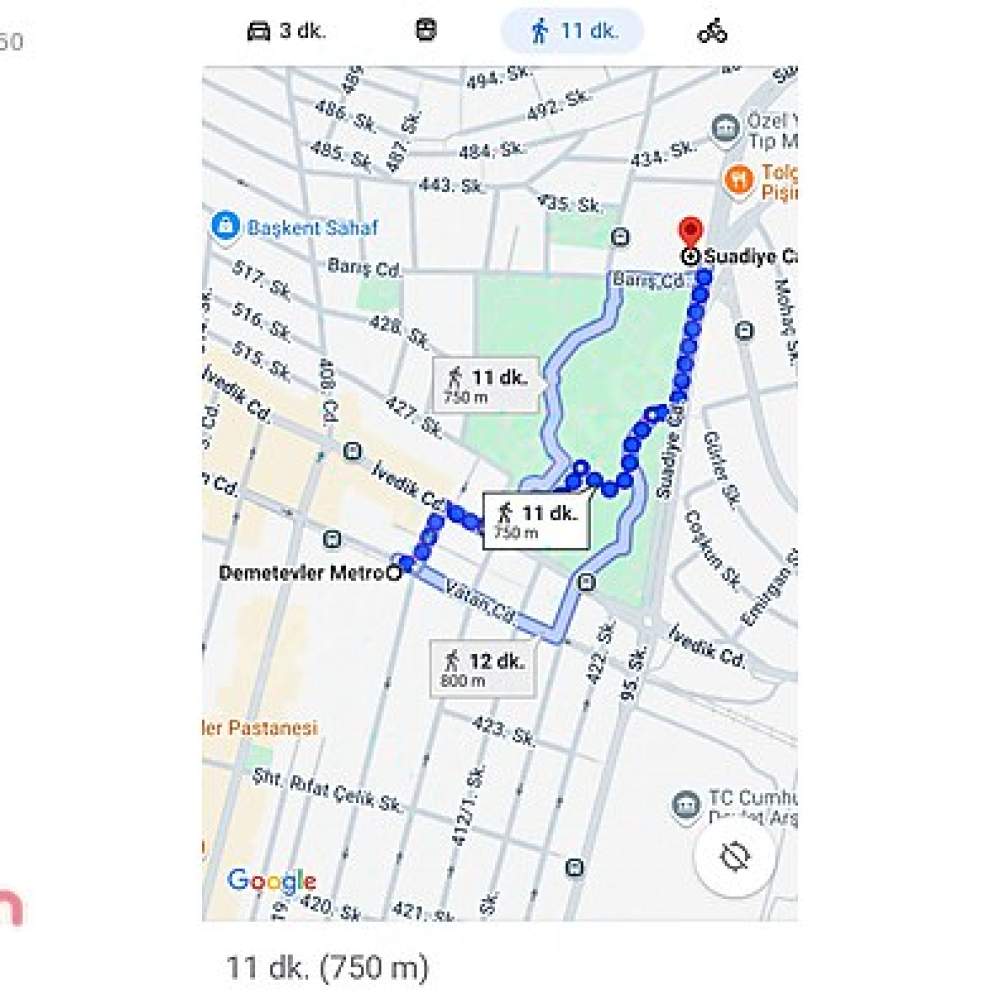Select the 11 dk. walking mode tab
This screenshot has width=1000, height=1000.
pos(573,31)
